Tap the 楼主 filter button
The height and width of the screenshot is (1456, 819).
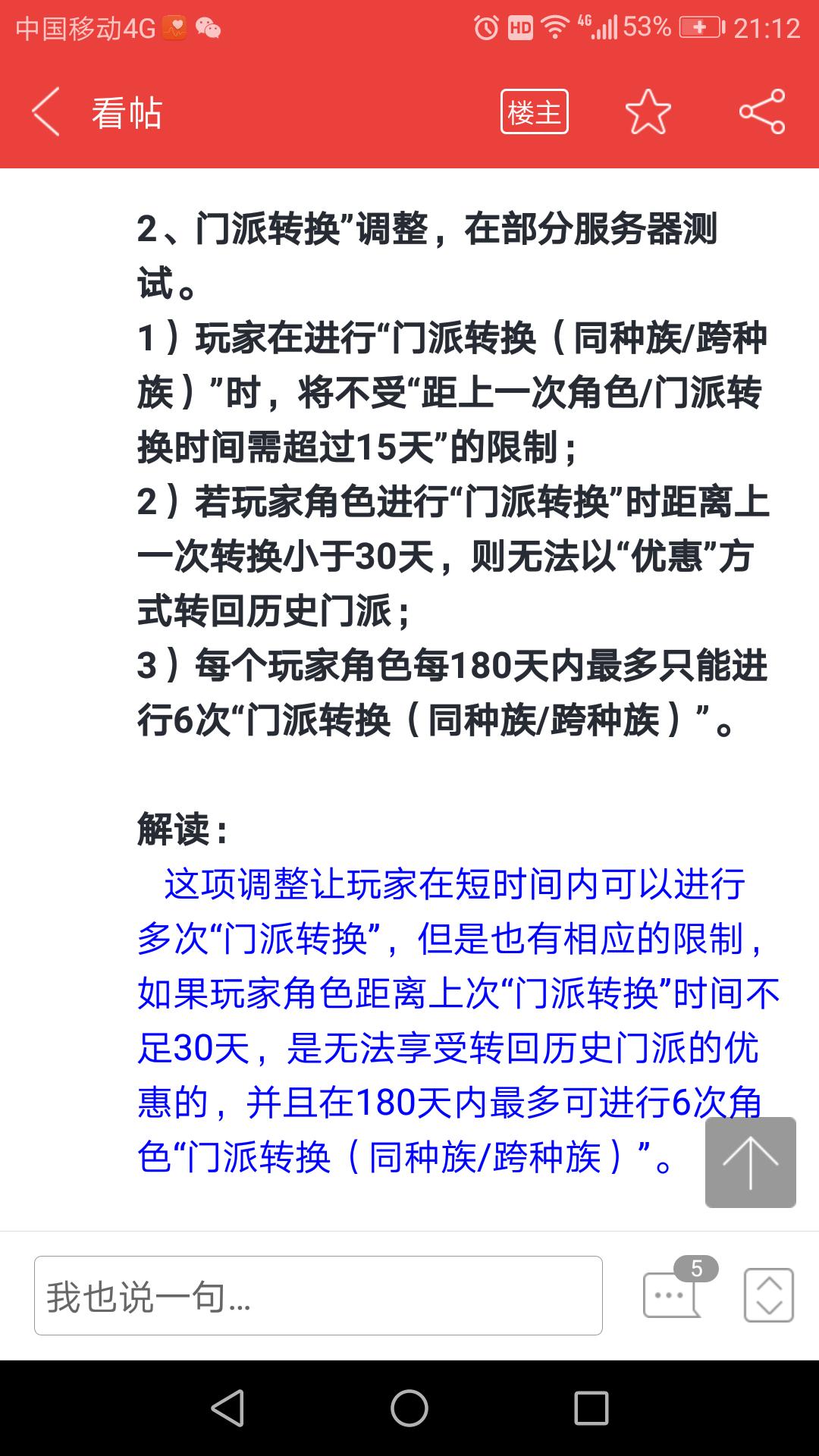[534, 112]
